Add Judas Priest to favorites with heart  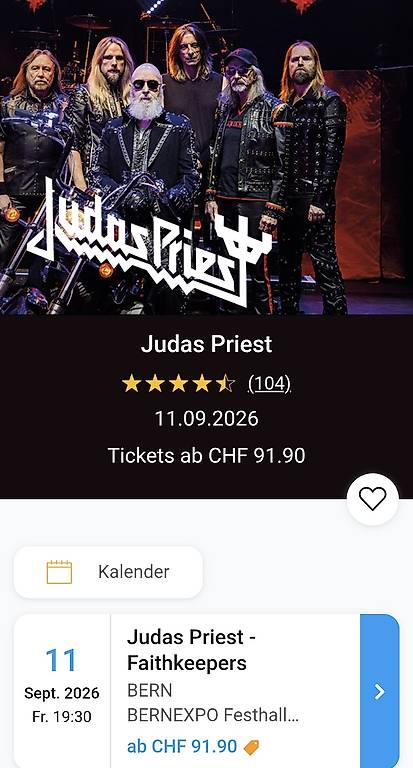(372, 499)
